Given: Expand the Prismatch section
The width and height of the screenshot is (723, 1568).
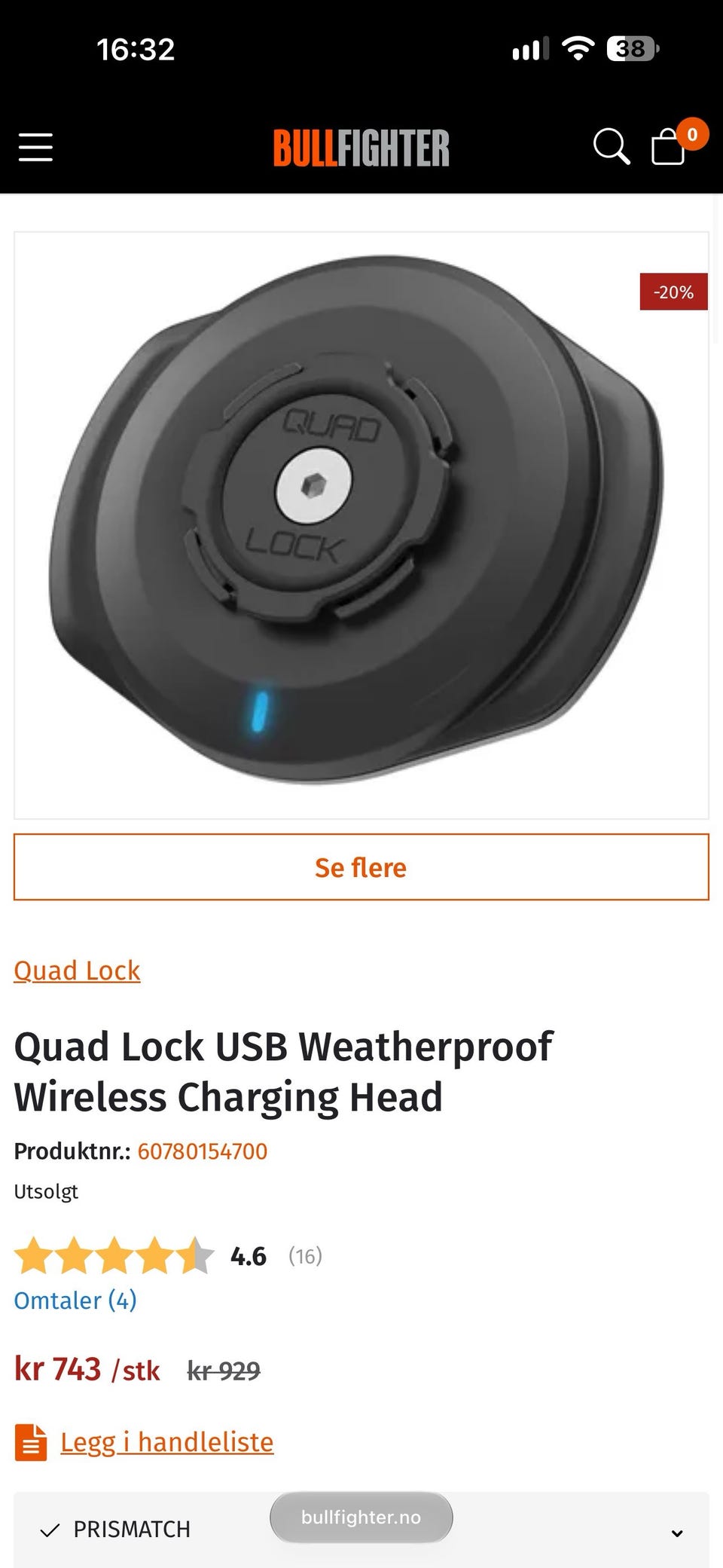Looking at the screenshot, I should click(361, 1530).
